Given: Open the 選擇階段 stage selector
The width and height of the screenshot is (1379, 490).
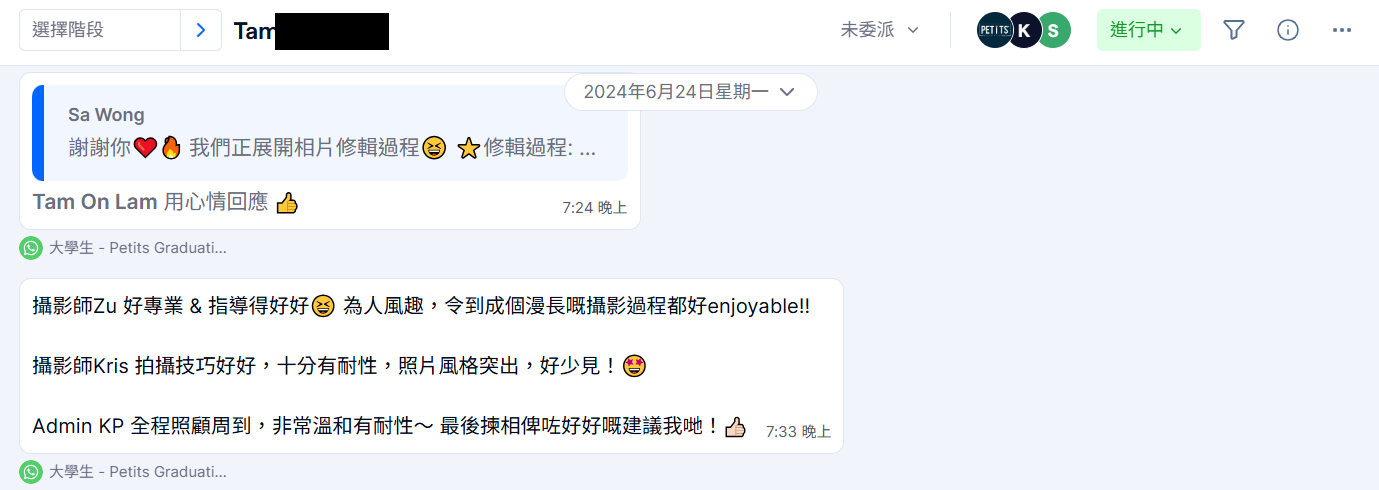Looking at the screenshot, I should [x=99, y=30].
